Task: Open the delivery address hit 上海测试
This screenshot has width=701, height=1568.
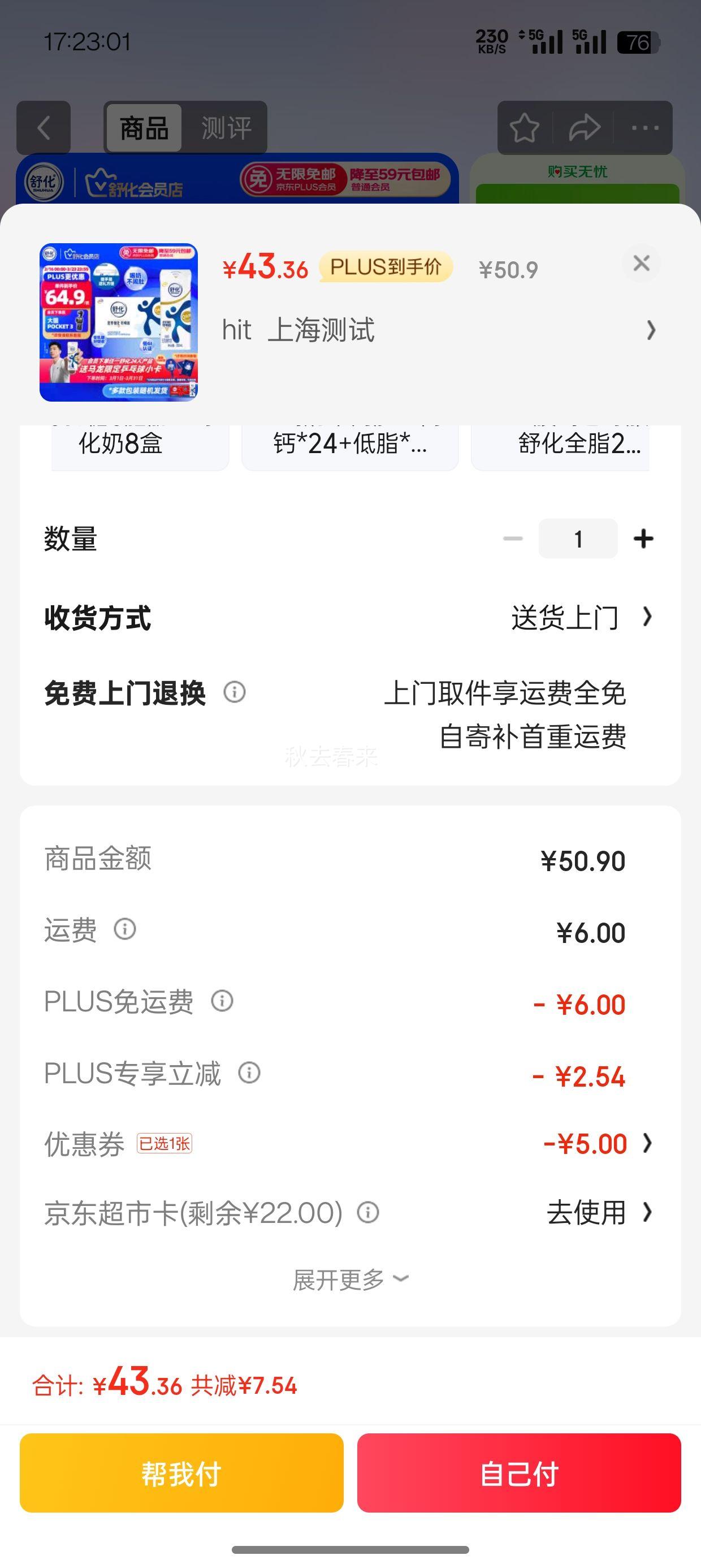Action: [x=438, y=330]
